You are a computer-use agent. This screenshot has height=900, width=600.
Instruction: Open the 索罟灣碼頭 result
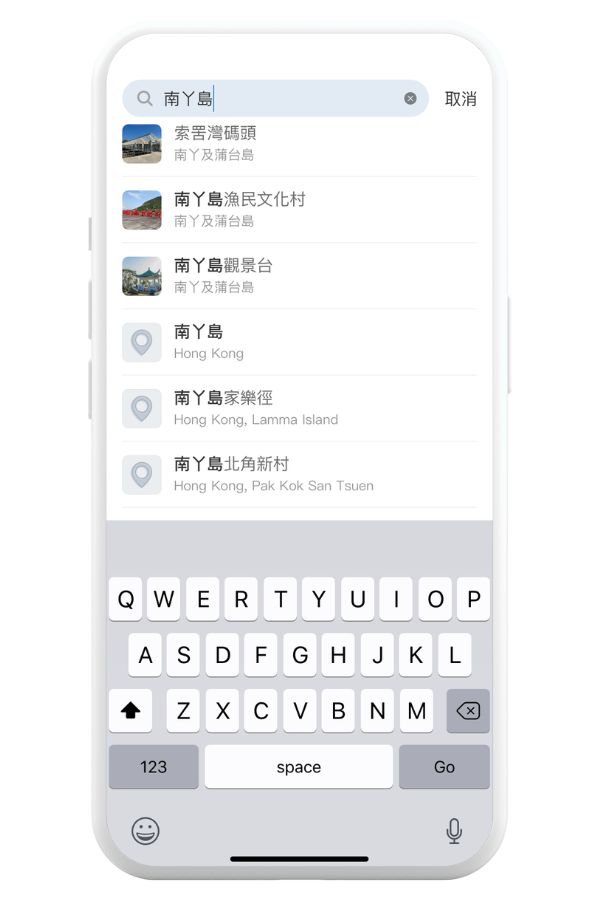tap(300, 143)
